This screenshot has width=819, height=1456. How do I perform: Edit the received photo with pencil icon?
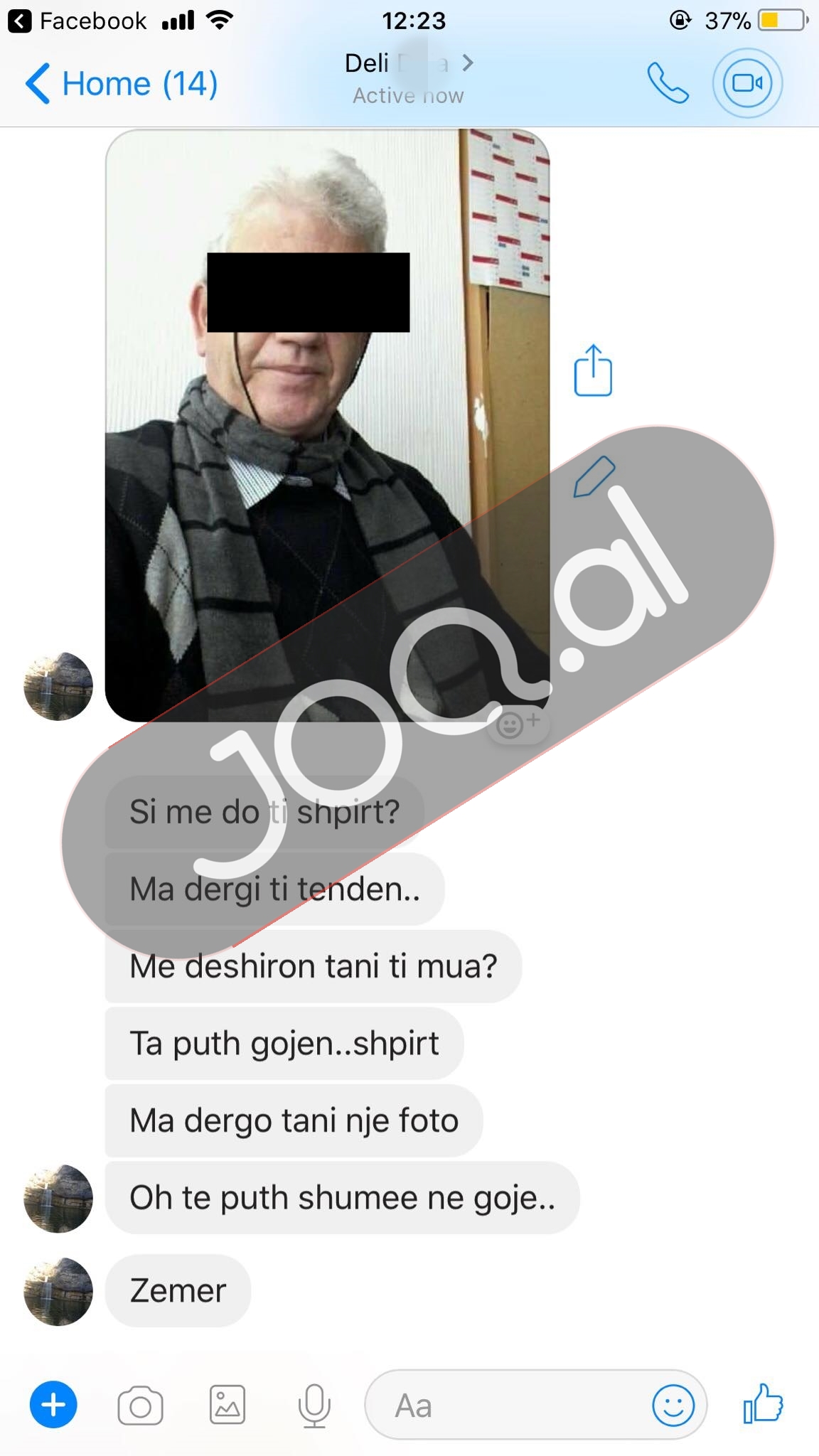[x=594, y=477]
